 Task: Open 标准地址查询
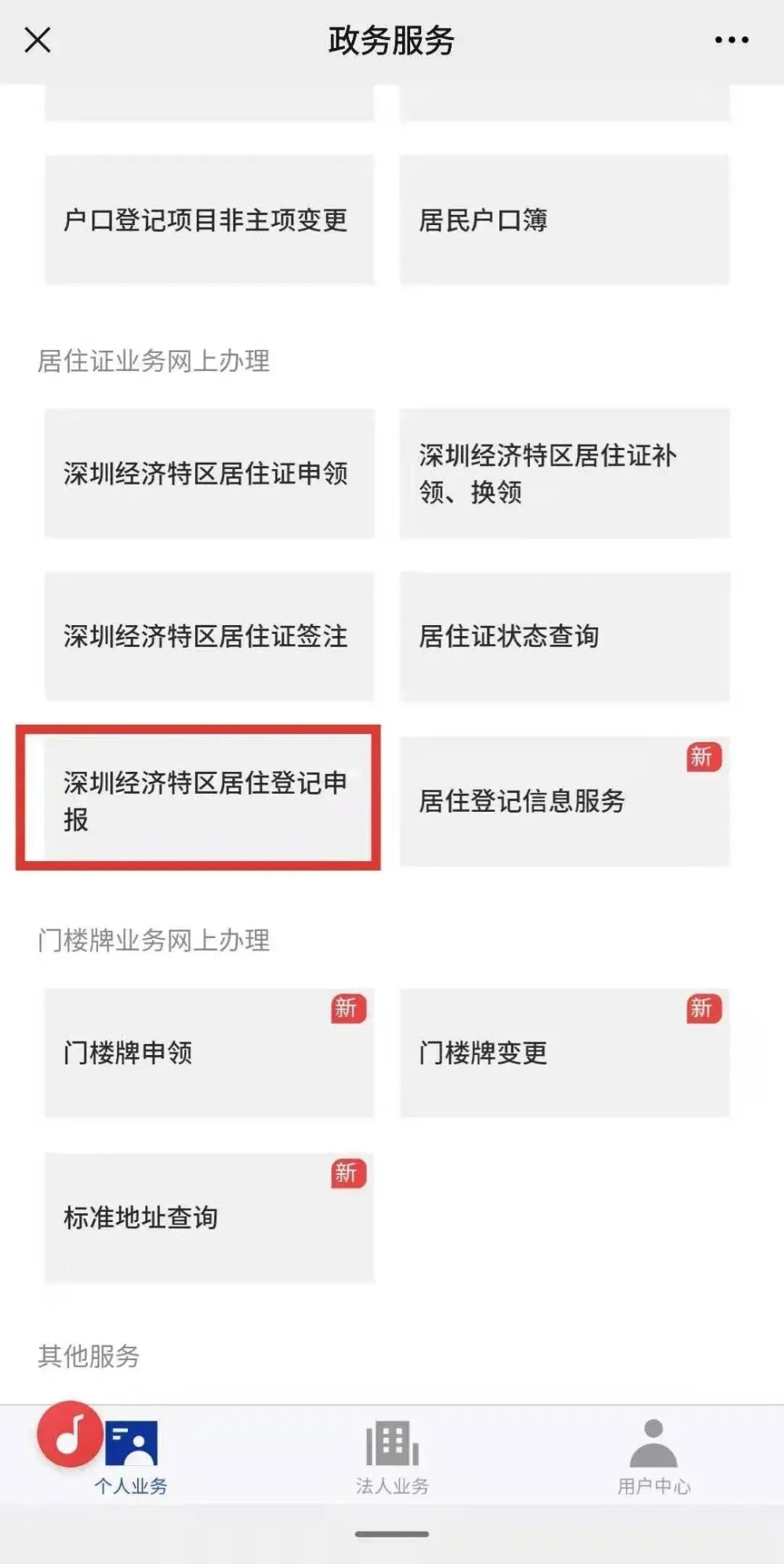click(209, 1217)
